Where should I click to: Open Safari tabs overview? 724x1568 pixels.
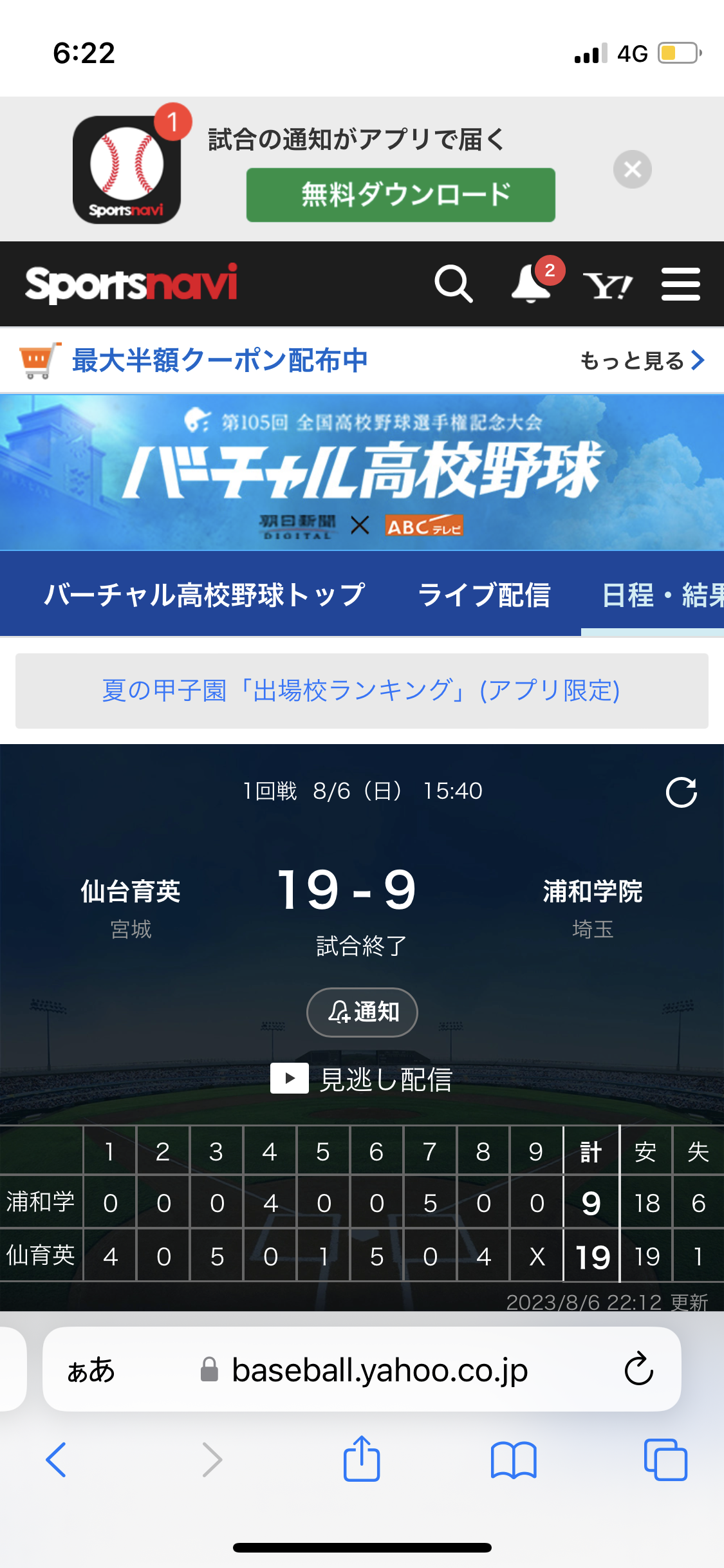coord(665,1459)
